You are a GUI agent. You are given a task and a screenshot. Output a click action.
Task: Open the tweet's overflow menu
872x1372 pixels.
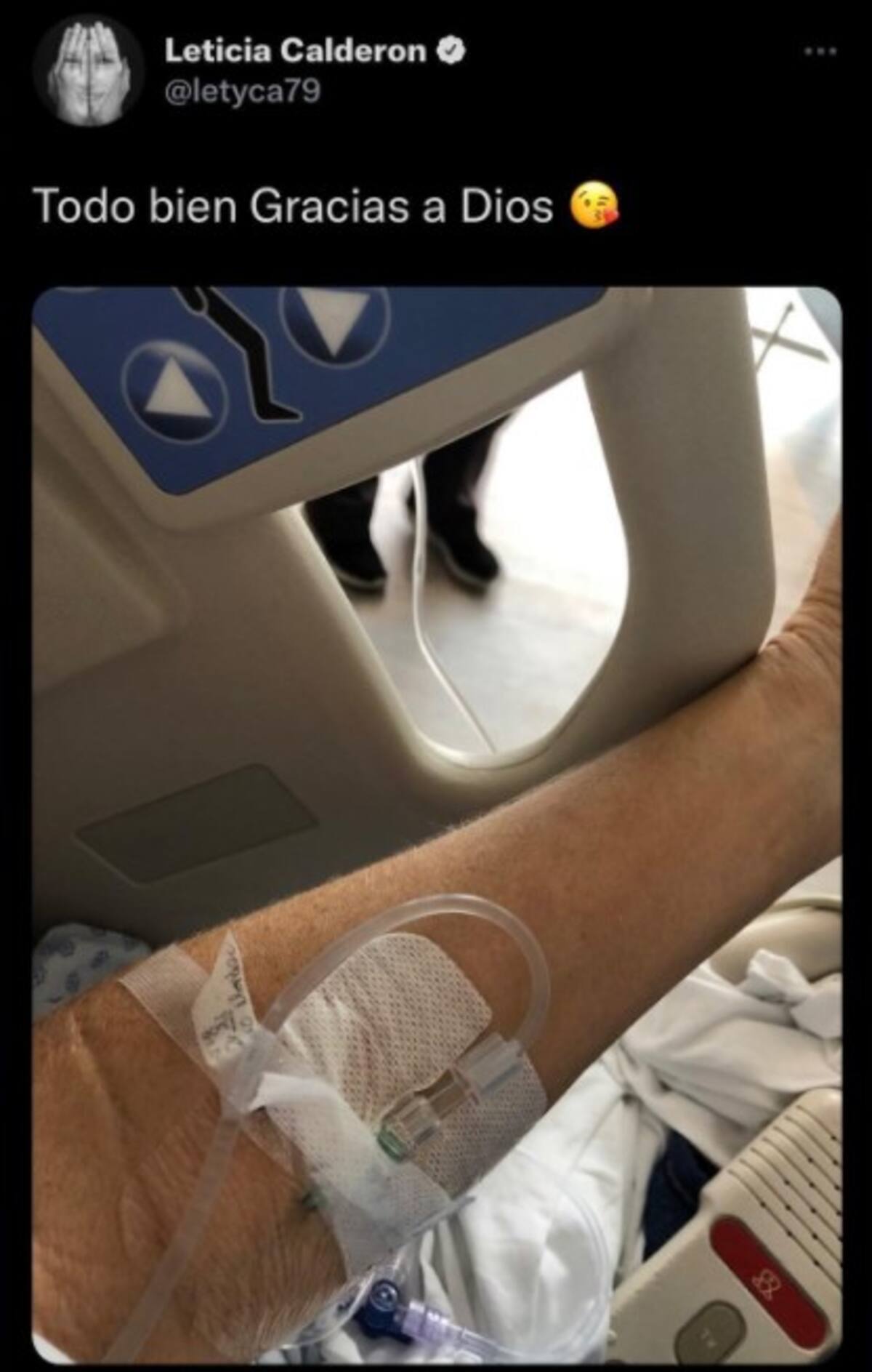[821, 52]
